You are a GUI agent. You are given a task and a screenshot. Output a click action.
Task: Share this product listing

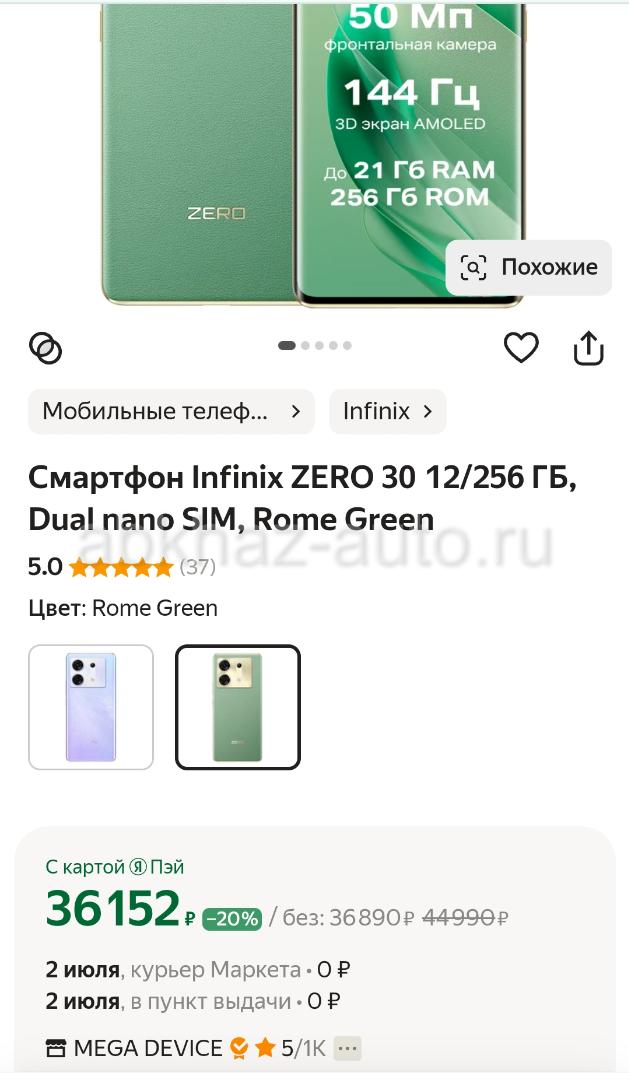point(588,347)
